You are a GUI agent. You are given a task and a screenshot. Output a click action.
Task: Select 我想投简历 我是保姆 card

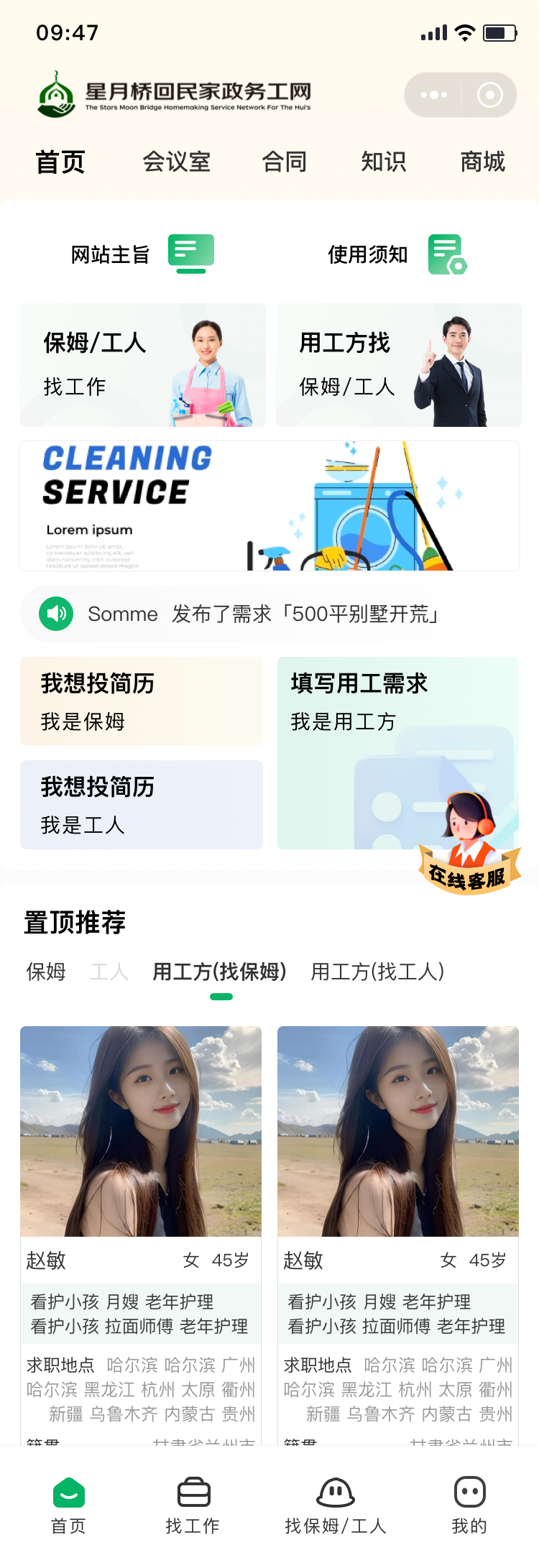pyautogui.click(x=142, y=701)
